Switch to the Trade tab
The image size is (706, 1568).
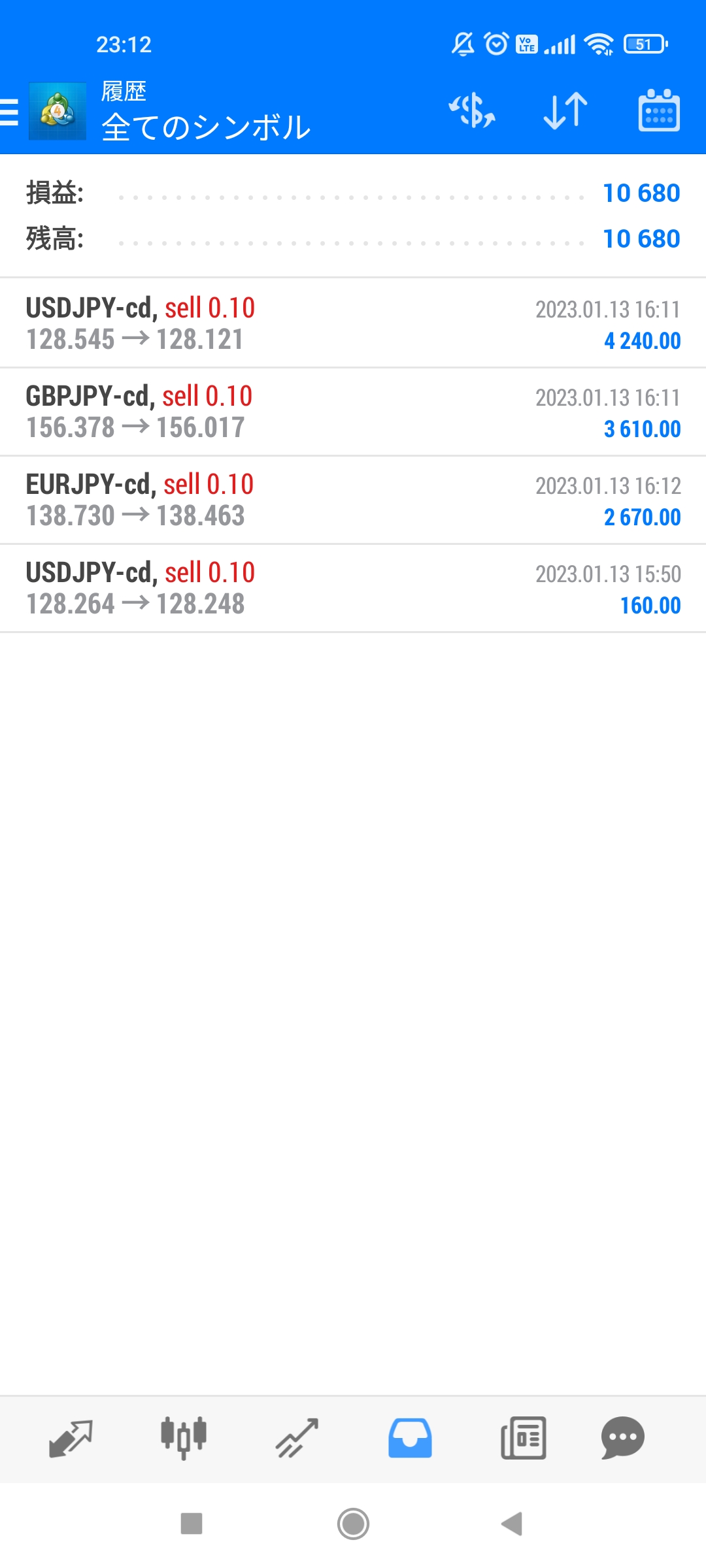click(x=297, y=1439)
